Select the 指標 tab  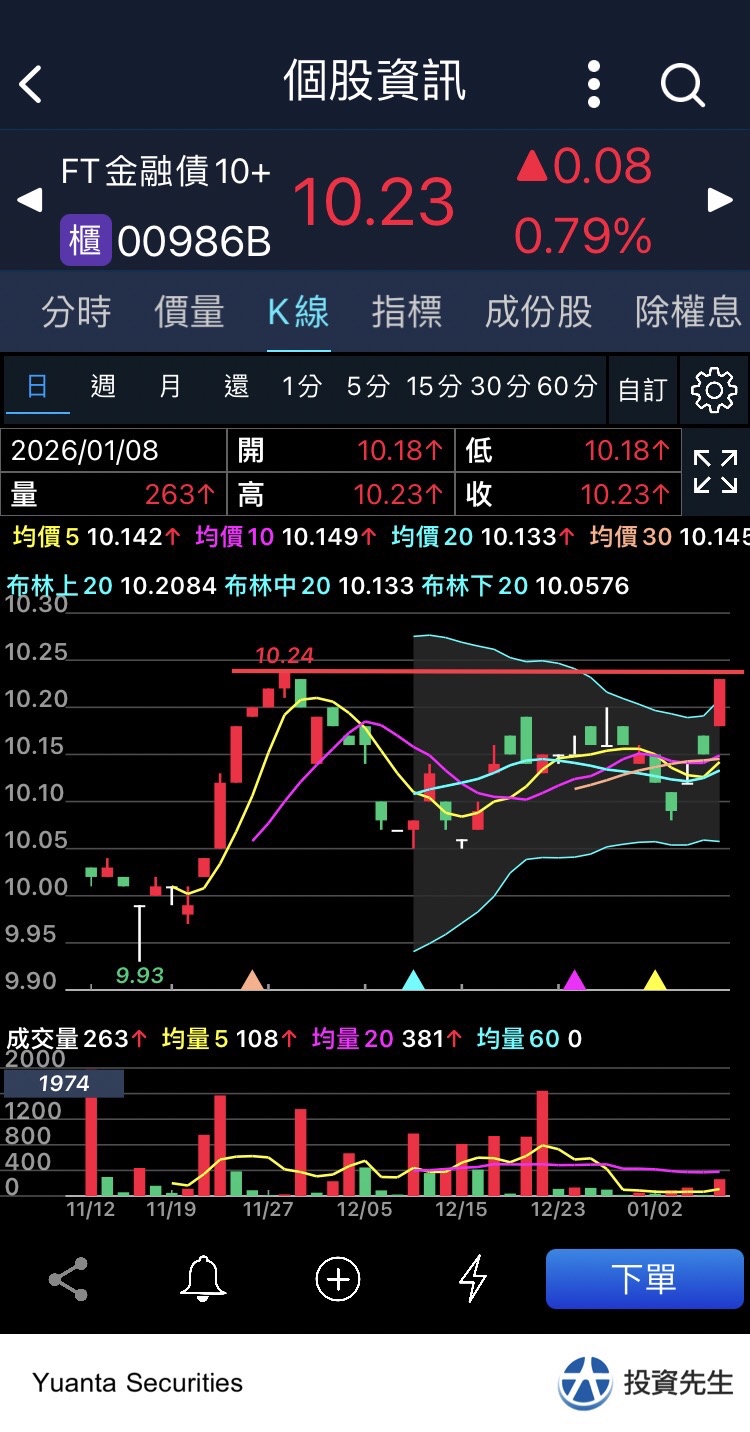click(x=406, y=312)
